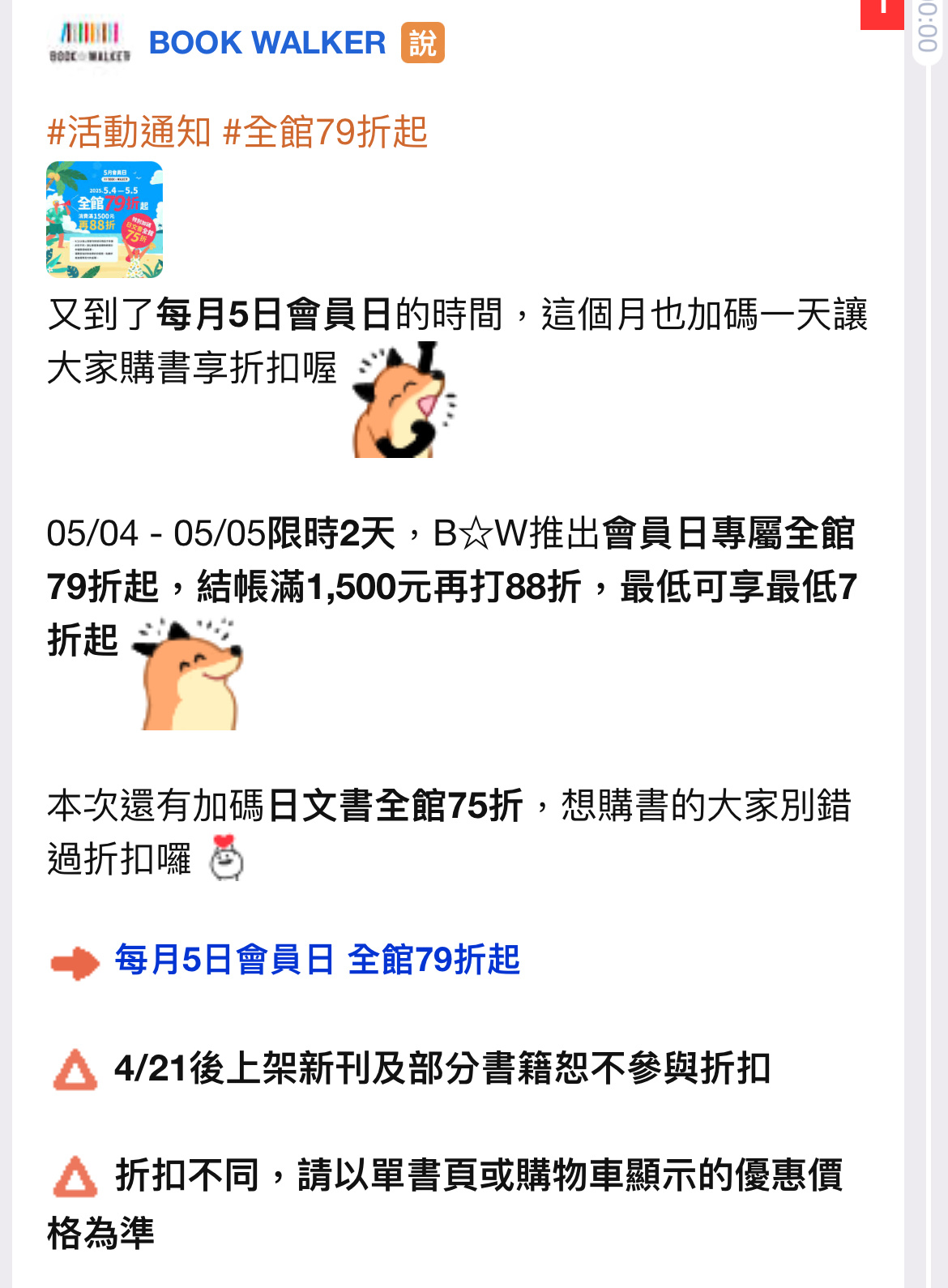Open the #活動通知 hashtag
948x1288 pixels.
tap(129, 132)
